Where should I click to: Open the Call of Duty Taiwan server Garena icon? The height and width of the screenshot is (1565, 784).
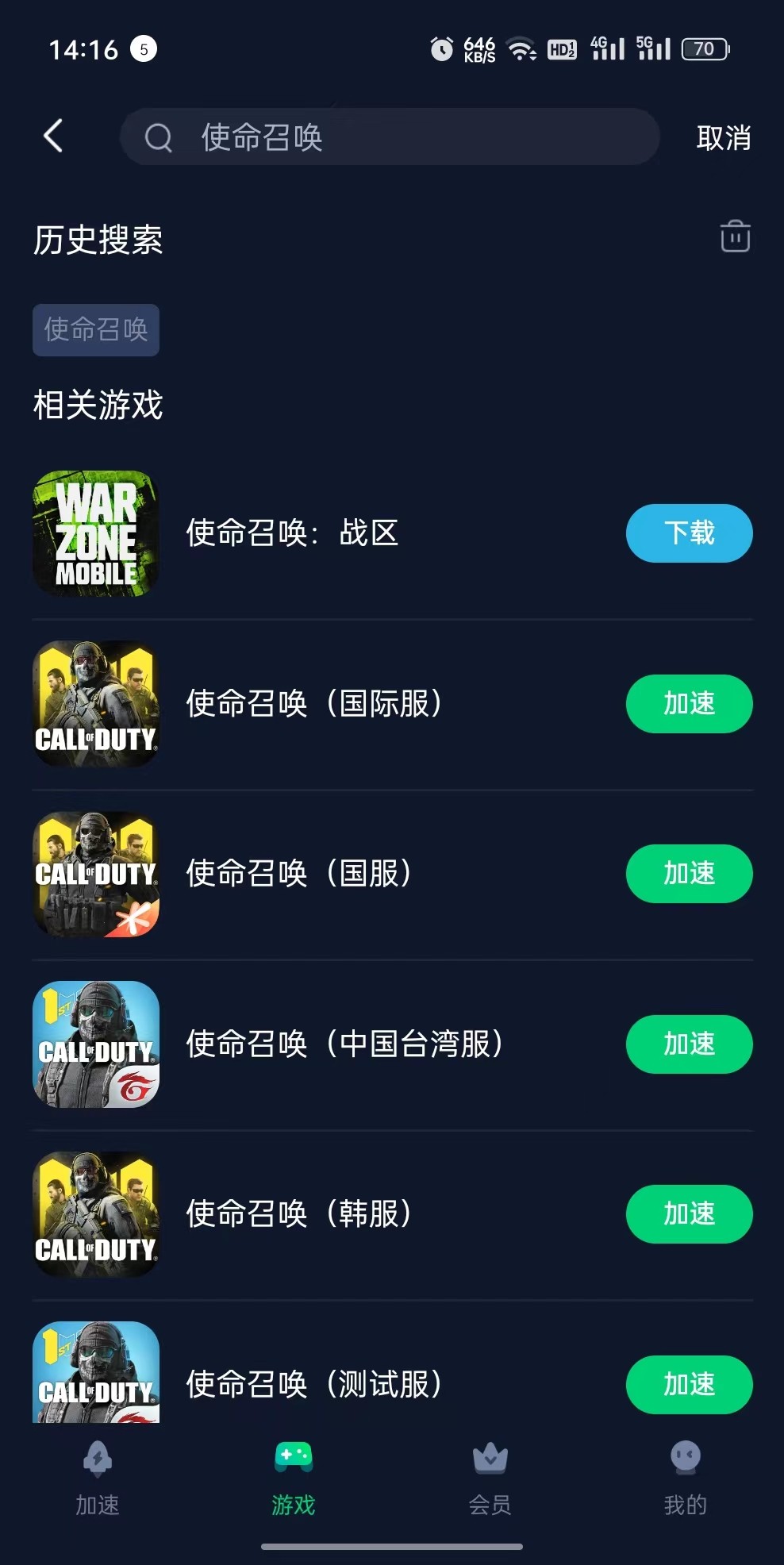(94, 1044)
